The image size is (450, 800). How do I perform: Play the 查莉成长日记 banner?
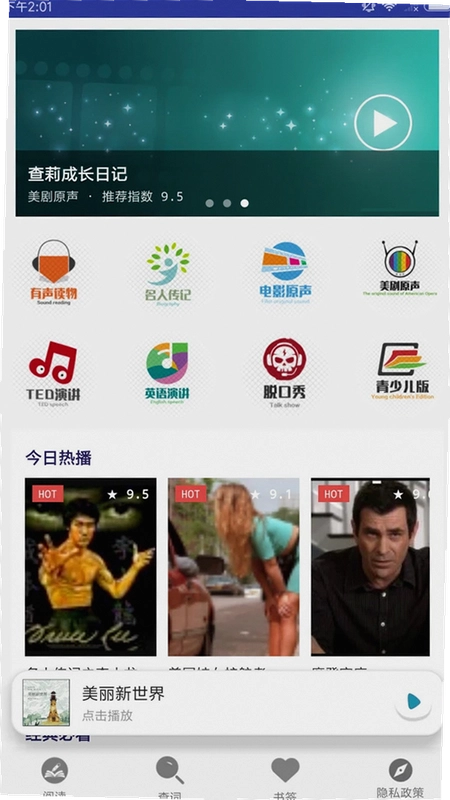pos(383,123)
